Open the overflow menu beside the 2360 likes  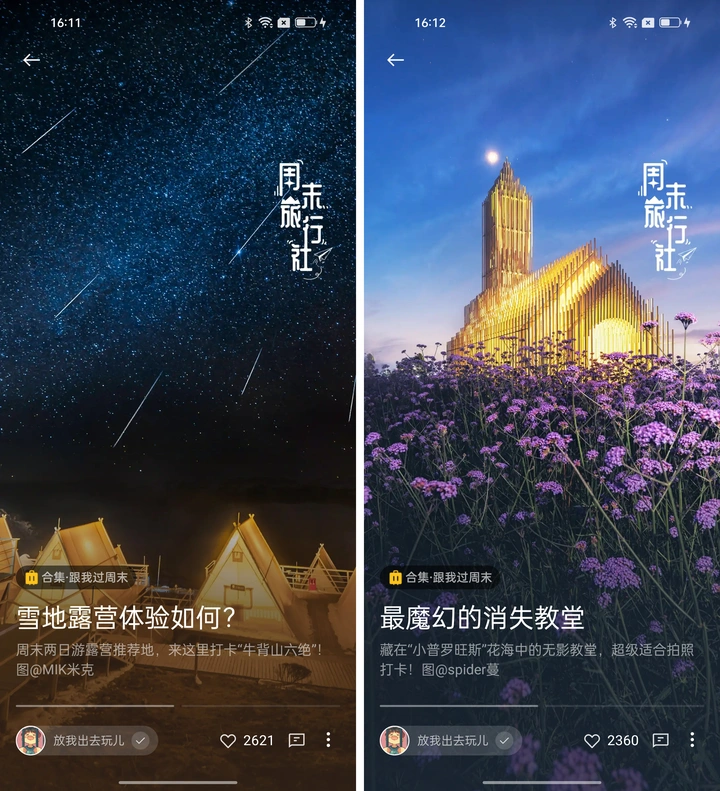click(692, 740)
